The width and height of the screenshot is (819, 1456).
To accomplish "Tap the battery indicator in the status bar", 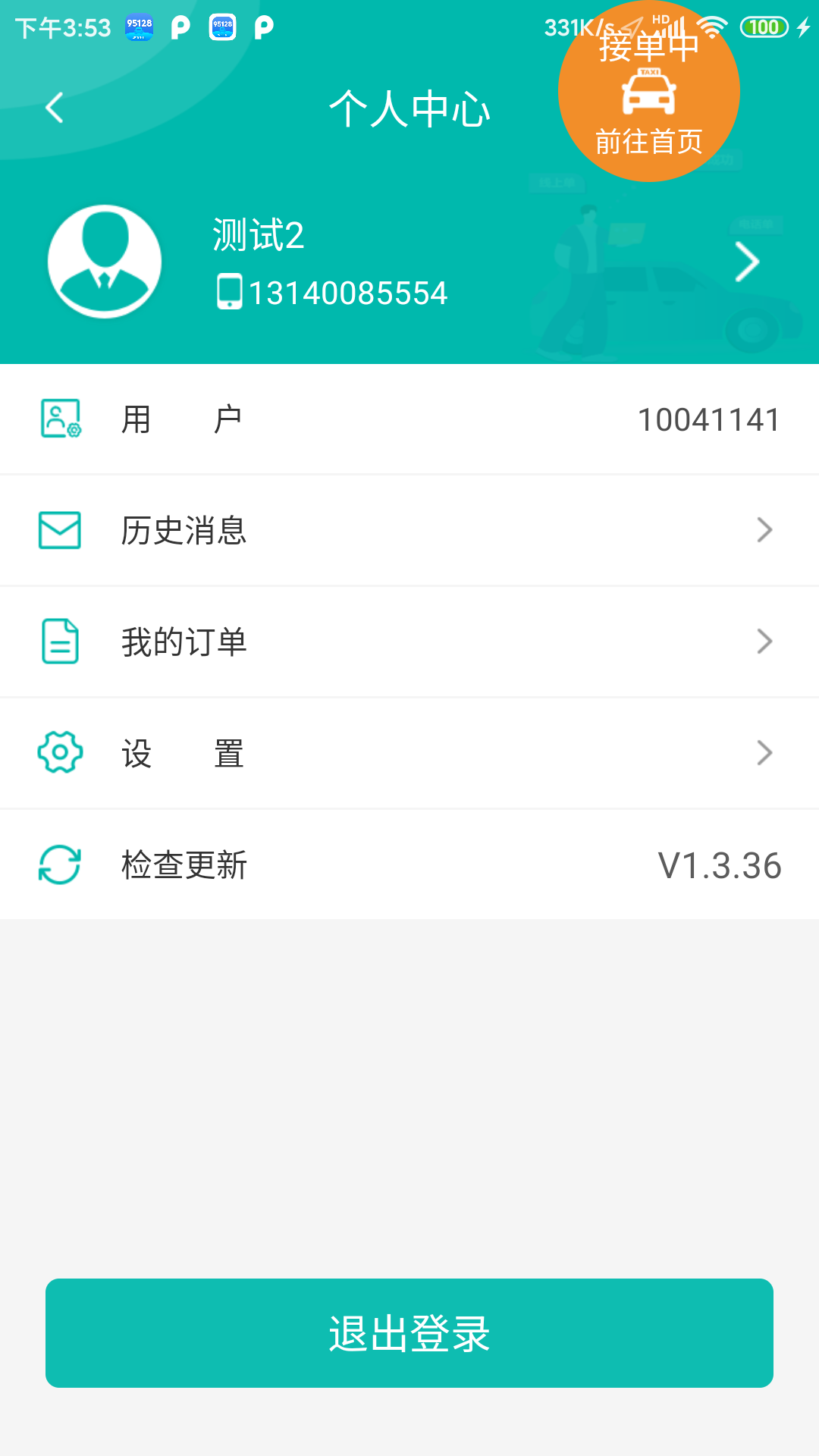I will [x=764, y=25].
